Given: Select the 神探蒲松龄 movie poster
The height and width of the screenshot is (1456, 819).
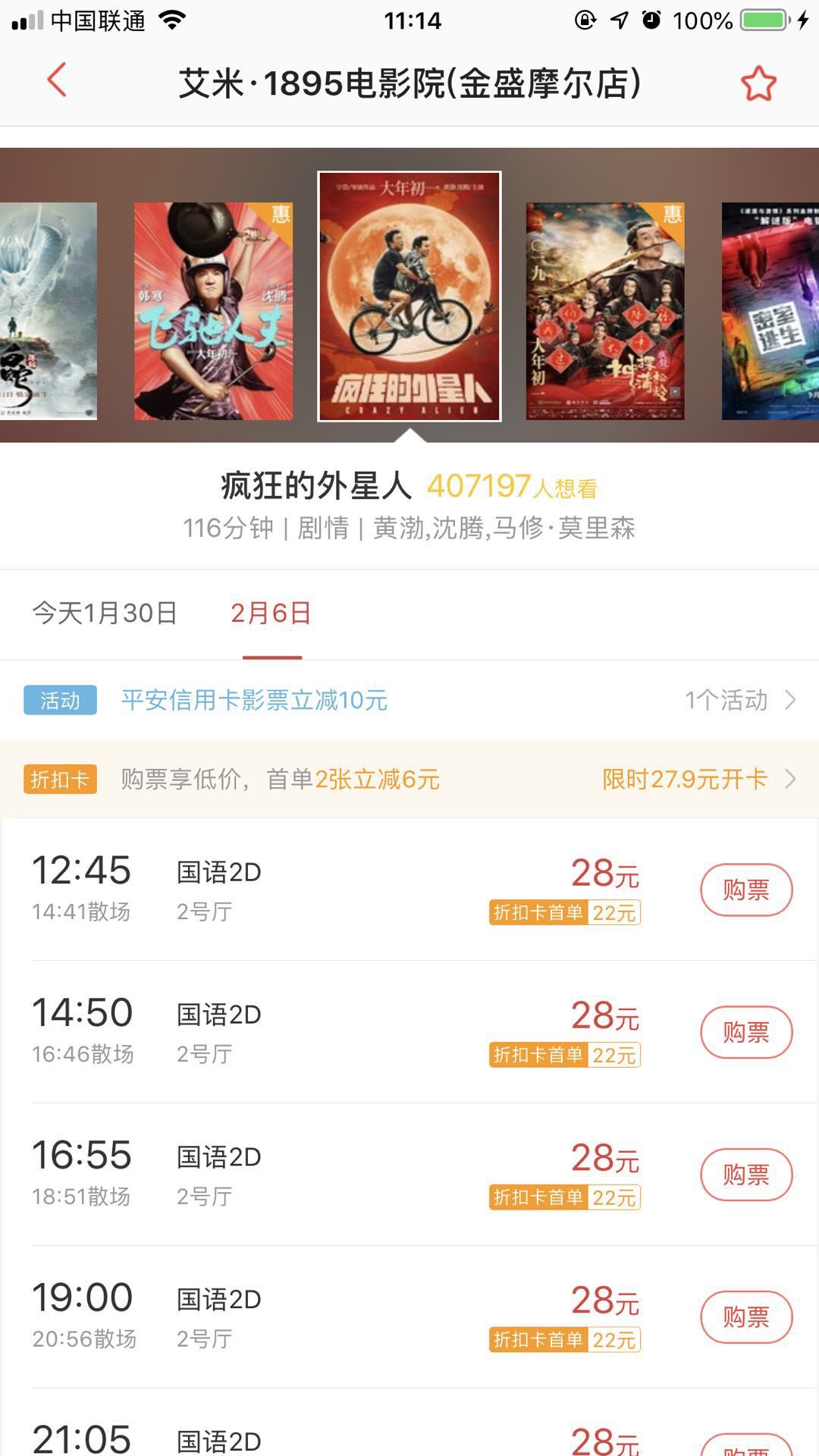Looking at the screenshot, I should tap(605, 311).
